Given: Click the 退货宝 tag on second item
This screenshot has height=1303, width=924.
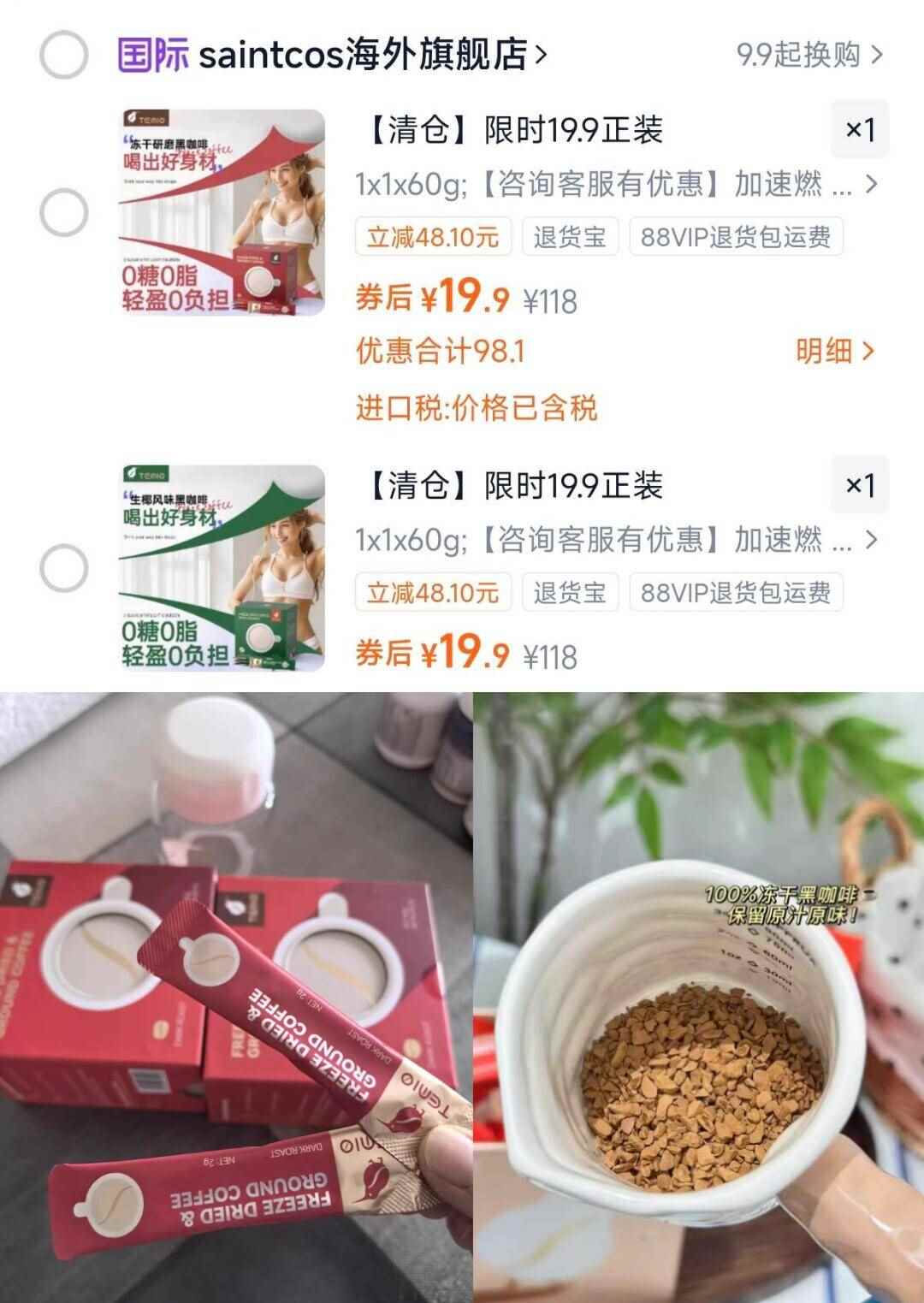Looking at the screenshot, I should [572, 592].
